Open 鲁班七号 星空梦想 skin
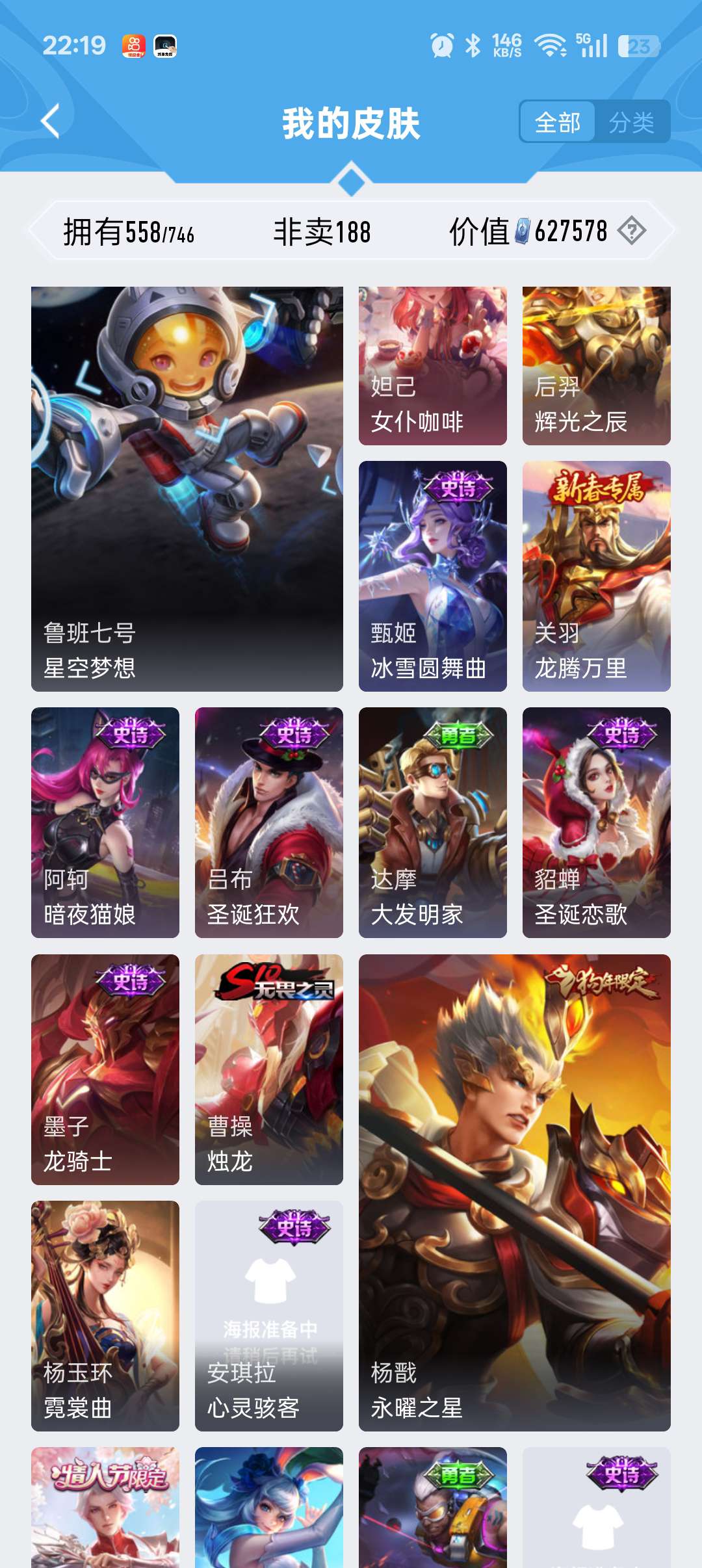 tap(187, 489)
